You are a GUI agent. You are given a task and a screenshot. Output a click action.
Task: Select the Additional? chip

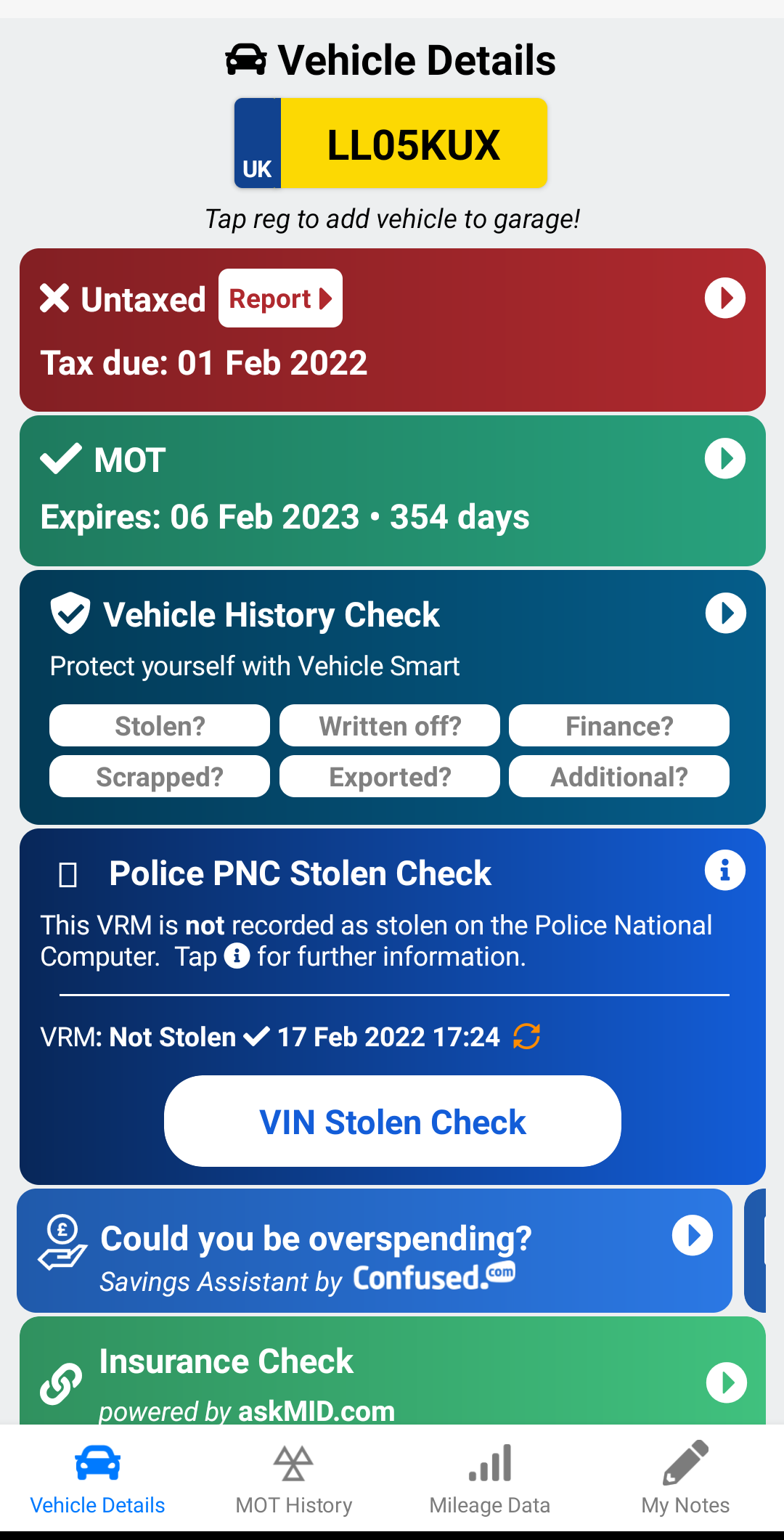(x=619, y=777)
